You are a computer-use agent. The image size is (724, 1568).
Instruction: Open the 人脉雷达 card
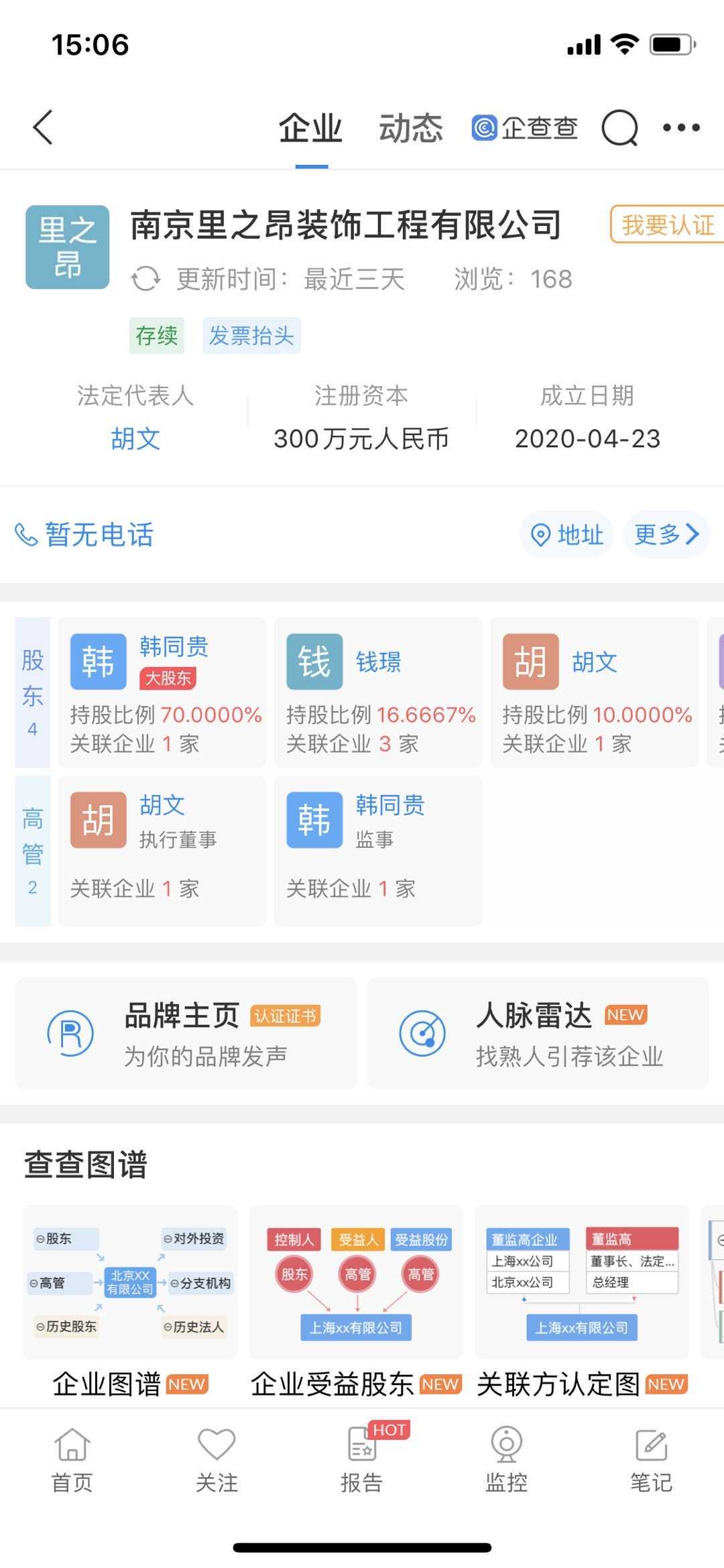538,1032
